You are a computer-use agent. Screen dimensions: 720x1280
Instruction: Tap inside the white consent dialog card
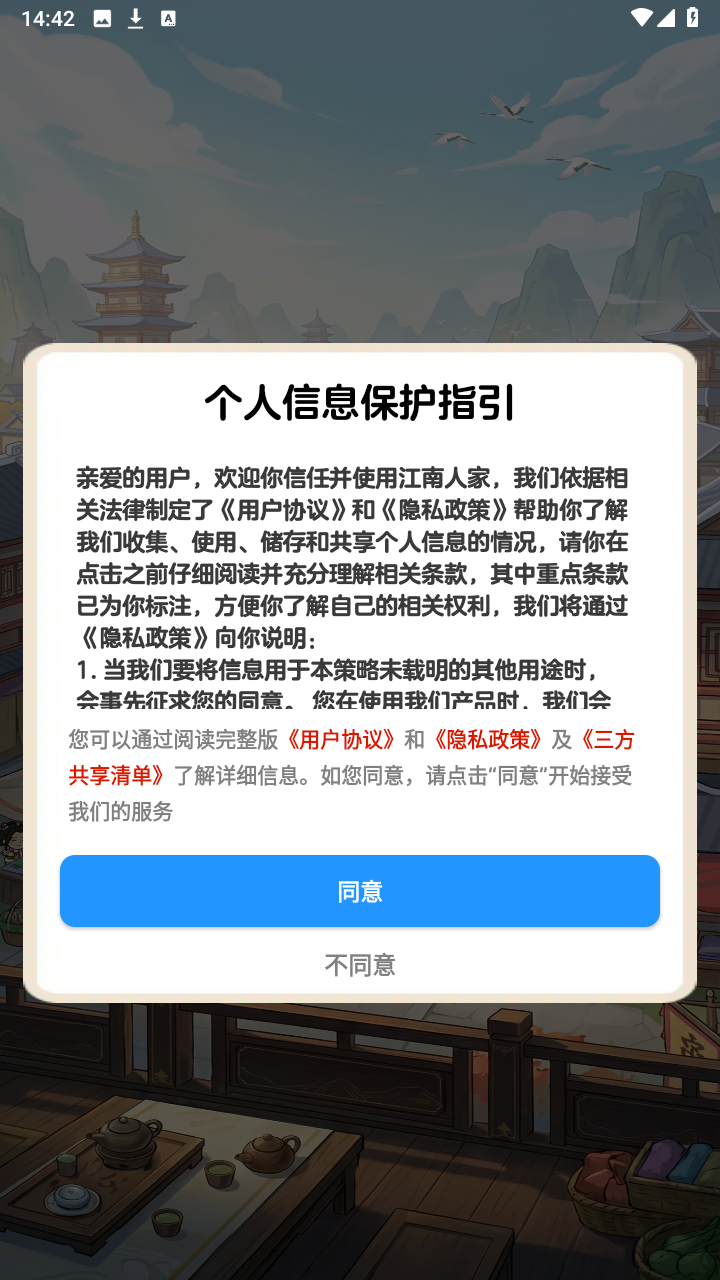pyautogui.click(x=360, y=670)
